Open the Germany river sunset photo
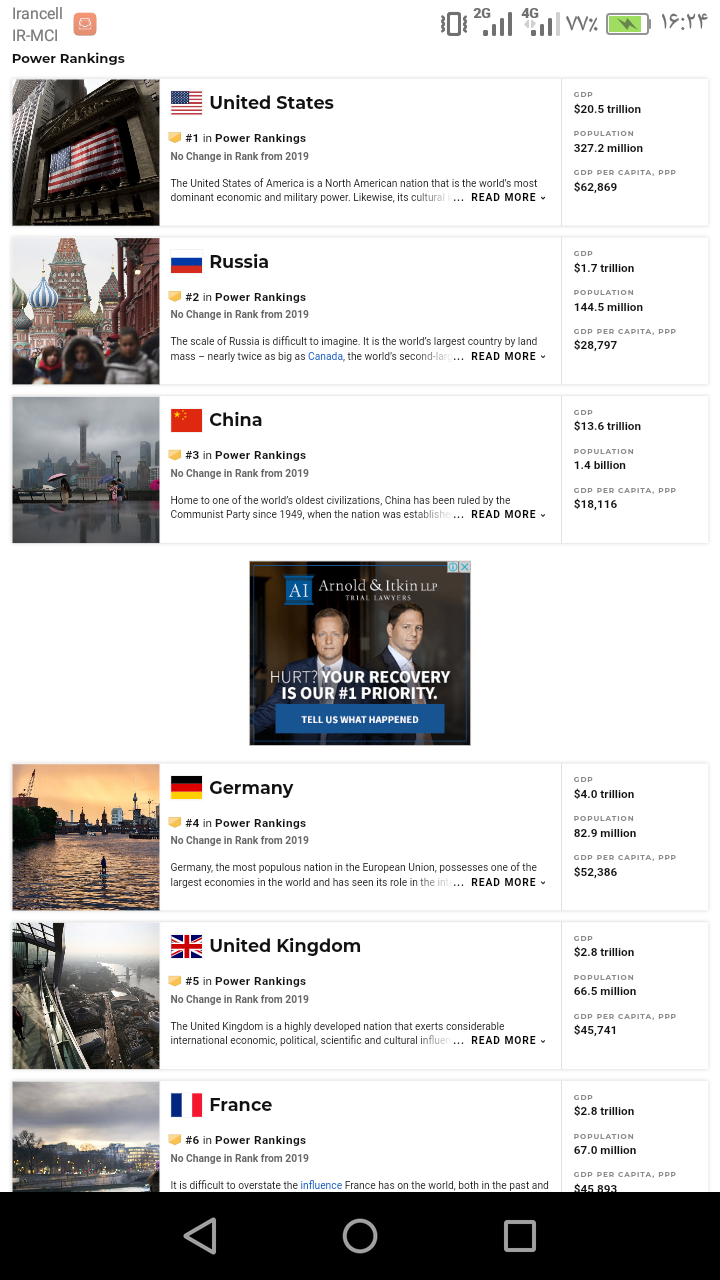The height and width of the screenshot is (1280, 720). [86, 837]
